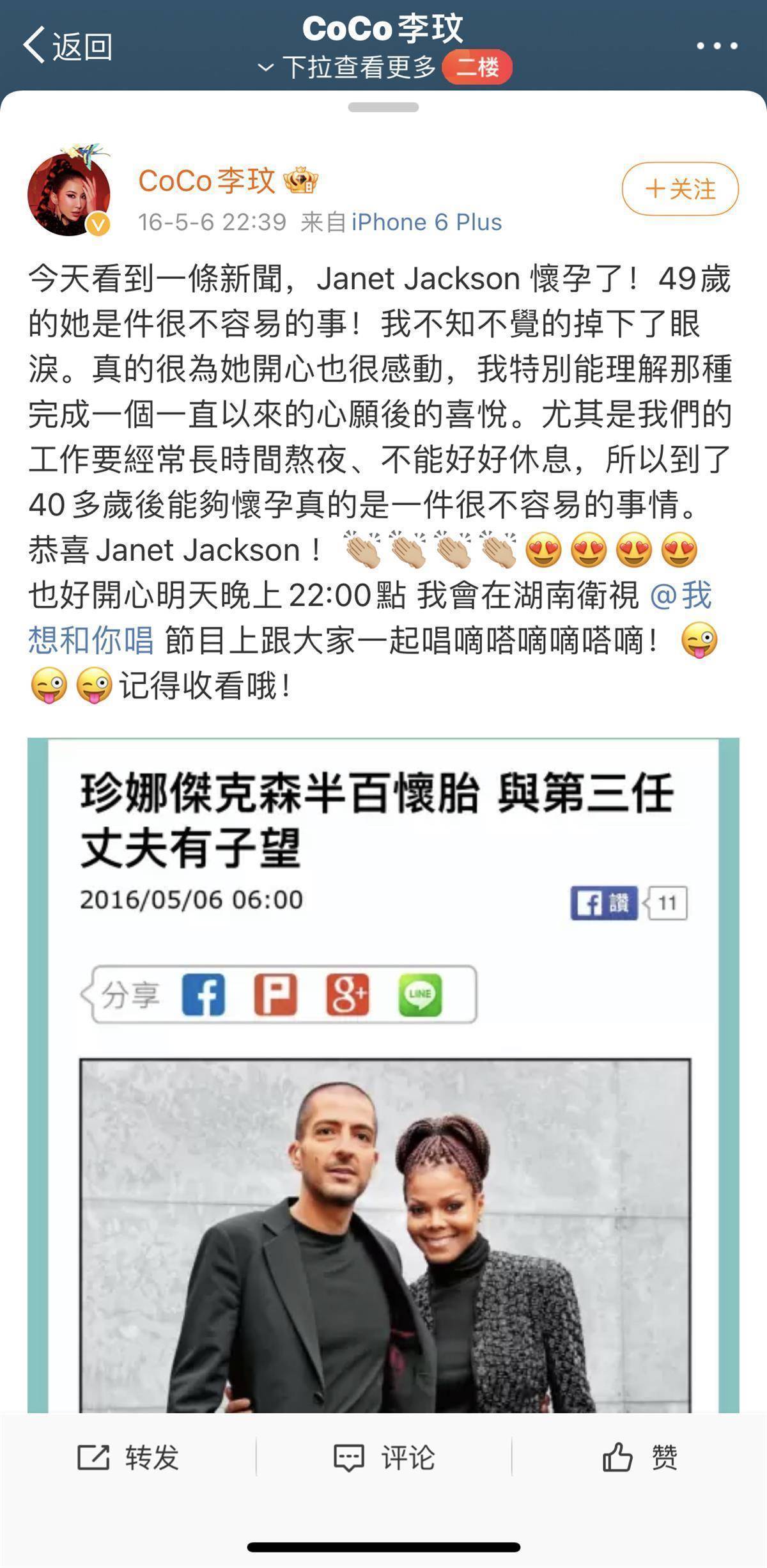Follow CoCo李玟 with the 关注 button
This screenshot has height=1568, width=767.
point(680,189)
